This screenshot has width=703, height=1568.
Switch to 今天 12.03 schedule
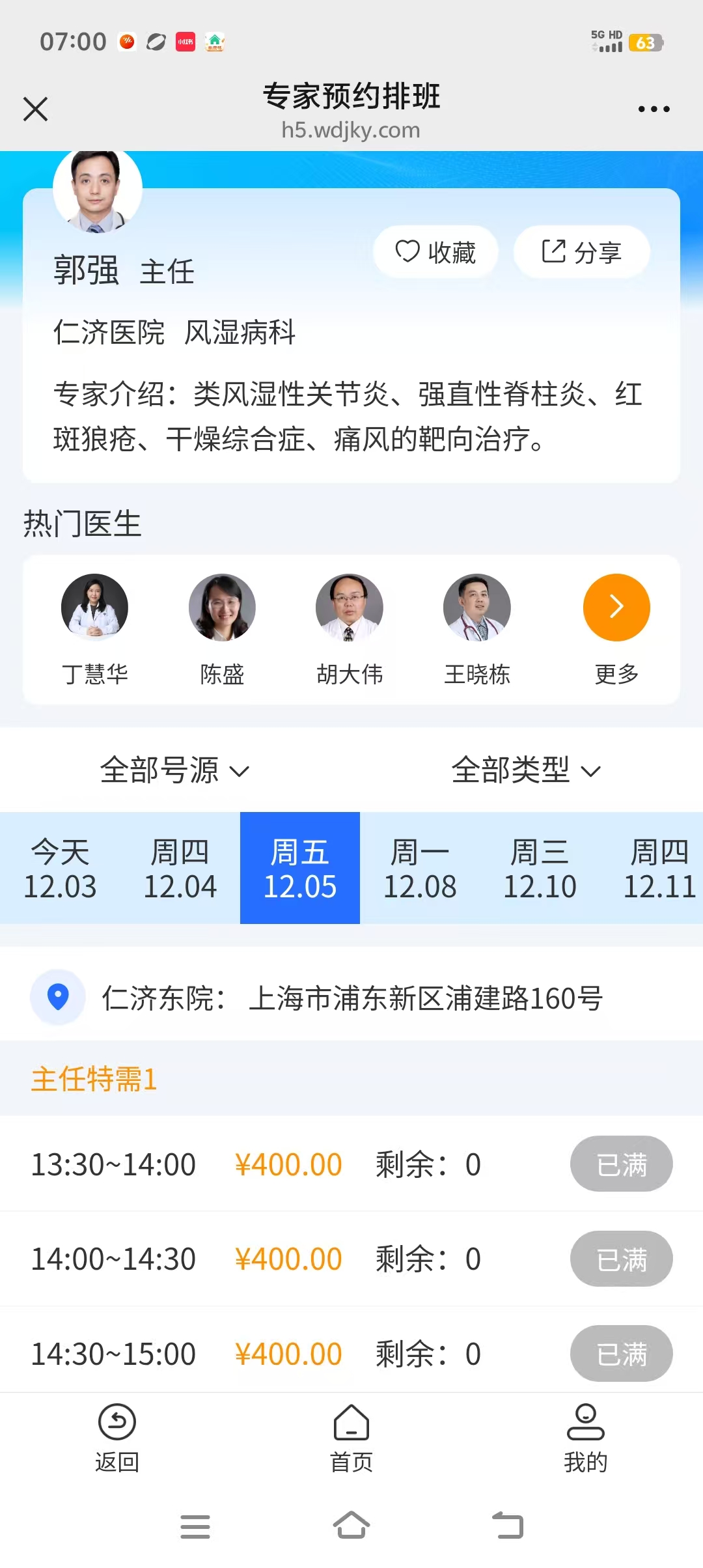60,868
